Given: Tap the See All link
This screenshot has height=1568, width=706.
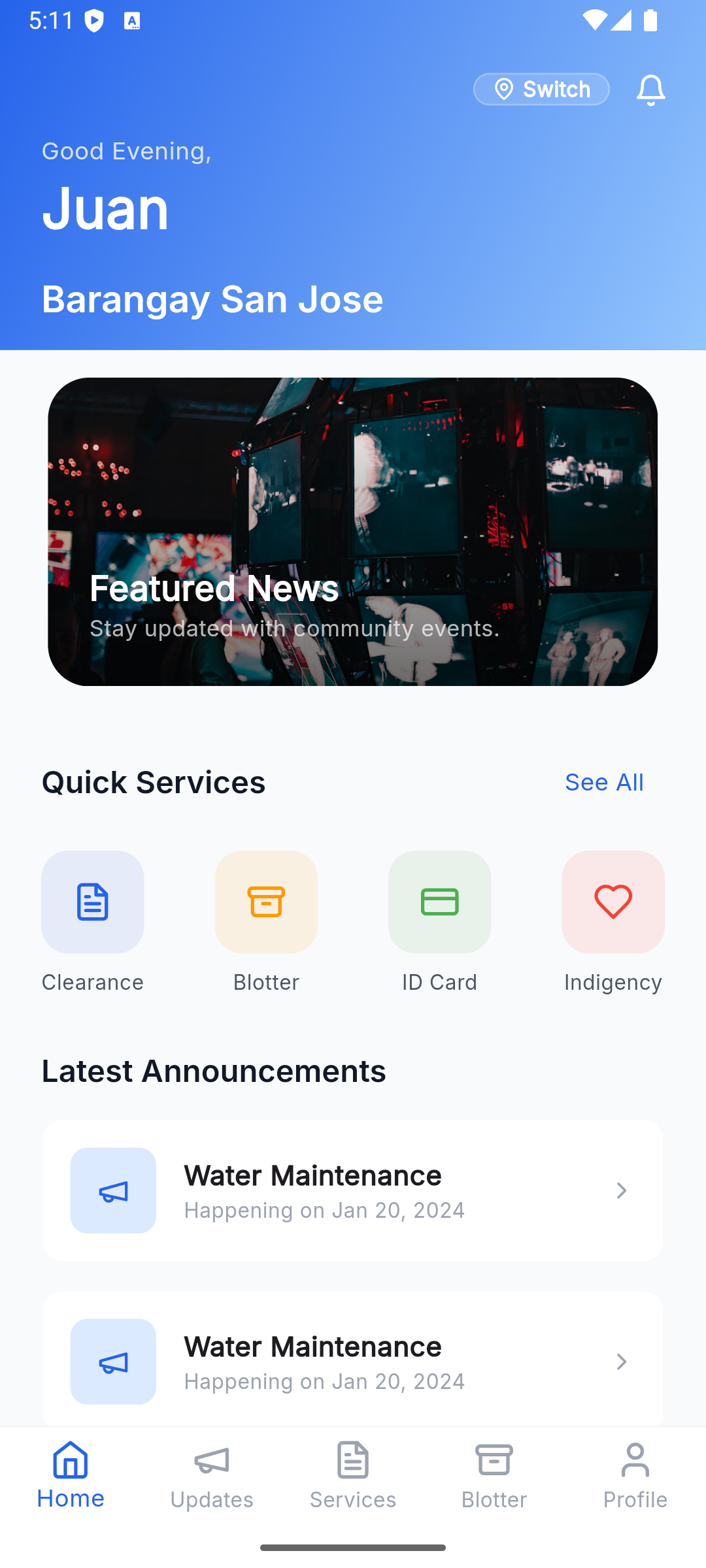Looking at the screenshot, I should pos(603,781).
